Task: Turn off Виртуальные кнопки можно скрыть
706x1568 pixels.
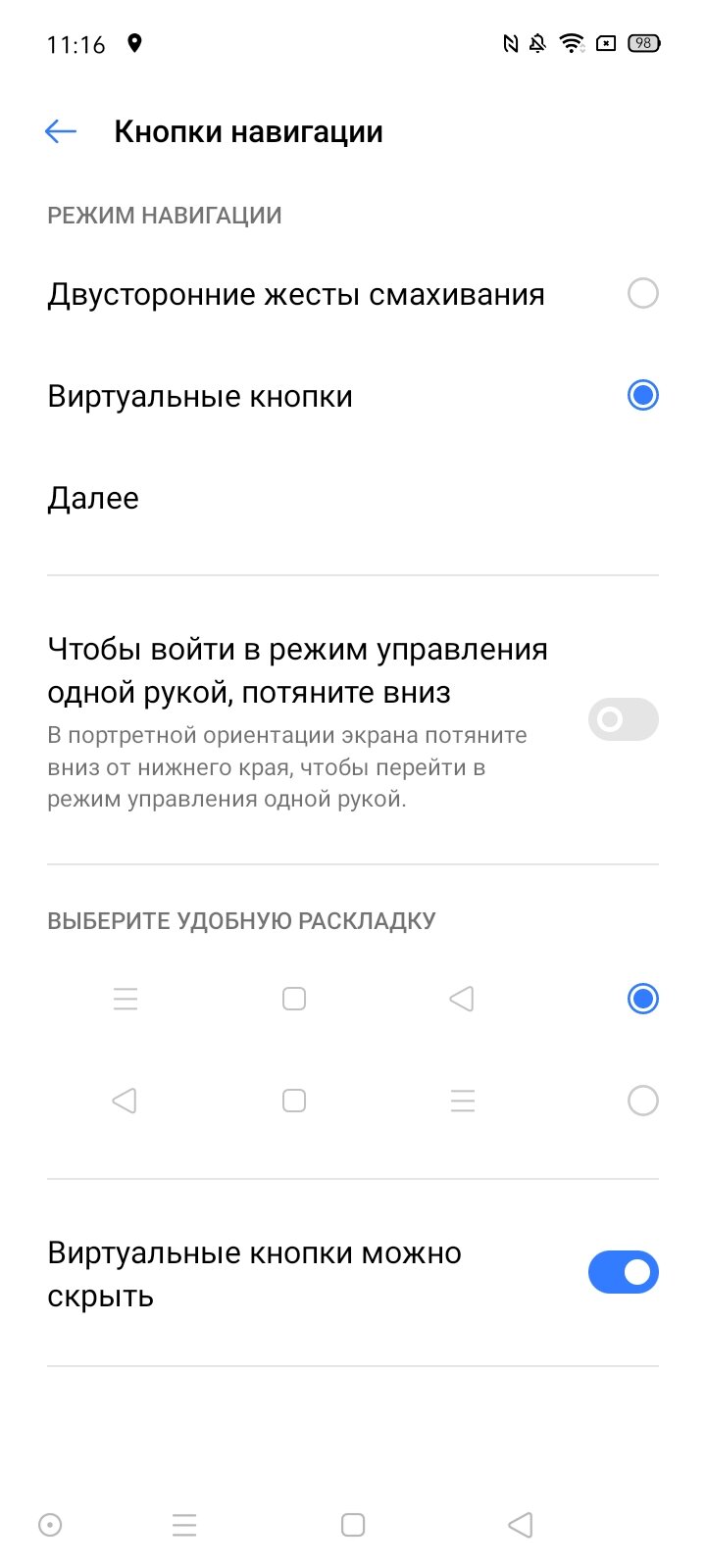Action: (623, 1272)
